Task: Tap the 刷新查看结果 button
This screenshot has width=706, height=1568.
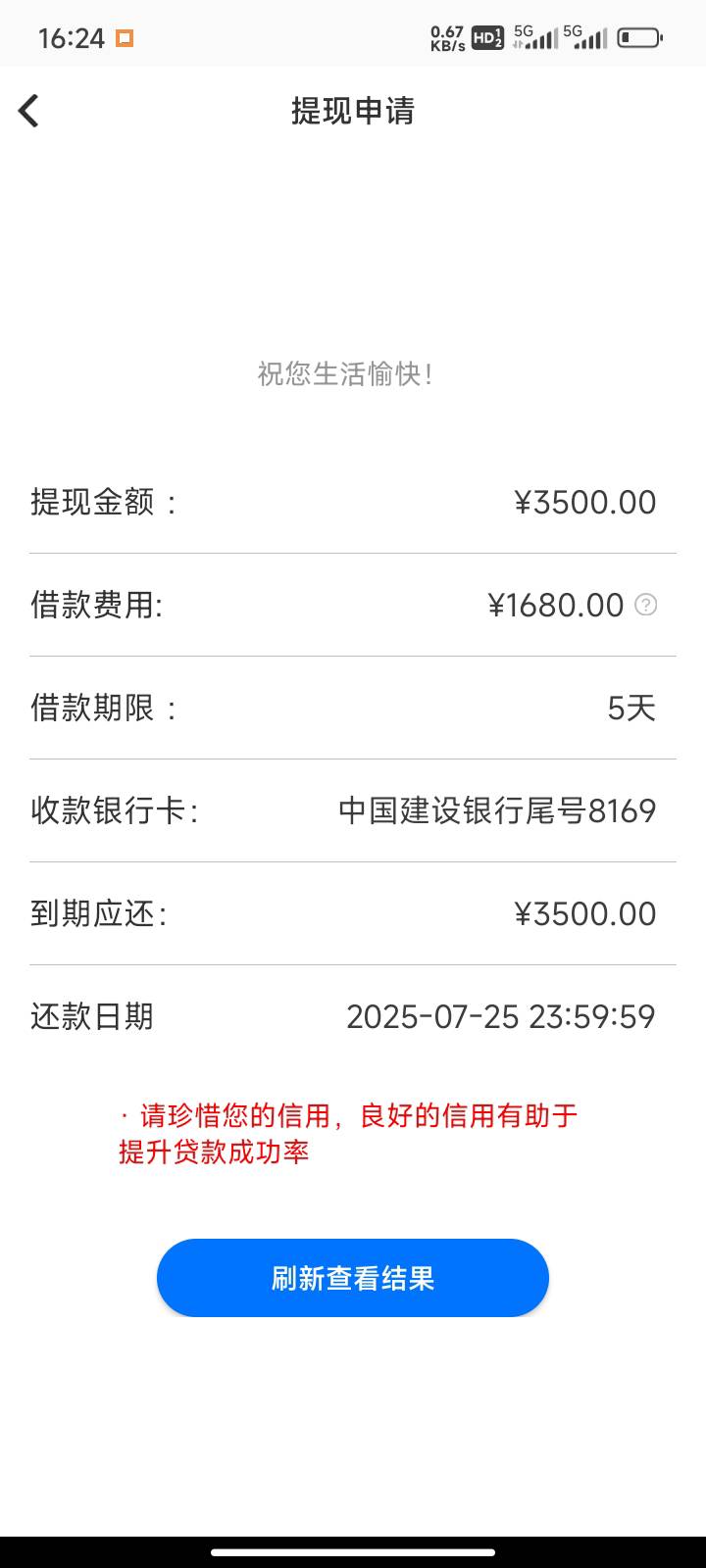Action: click(353, 1278)
